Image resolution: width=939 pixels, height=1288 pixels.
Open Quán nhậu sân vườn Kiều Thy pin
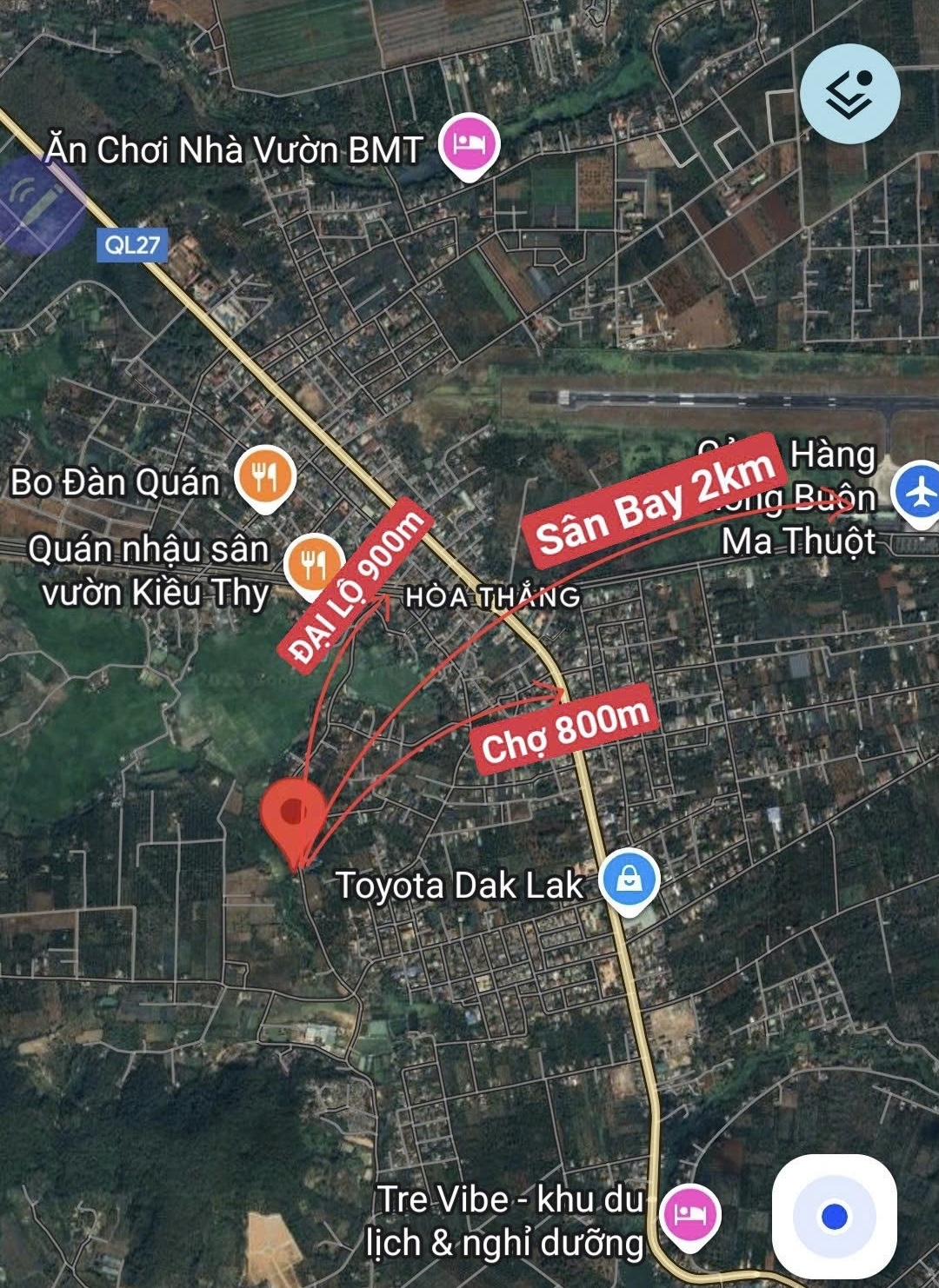click(x=314, y=564)
